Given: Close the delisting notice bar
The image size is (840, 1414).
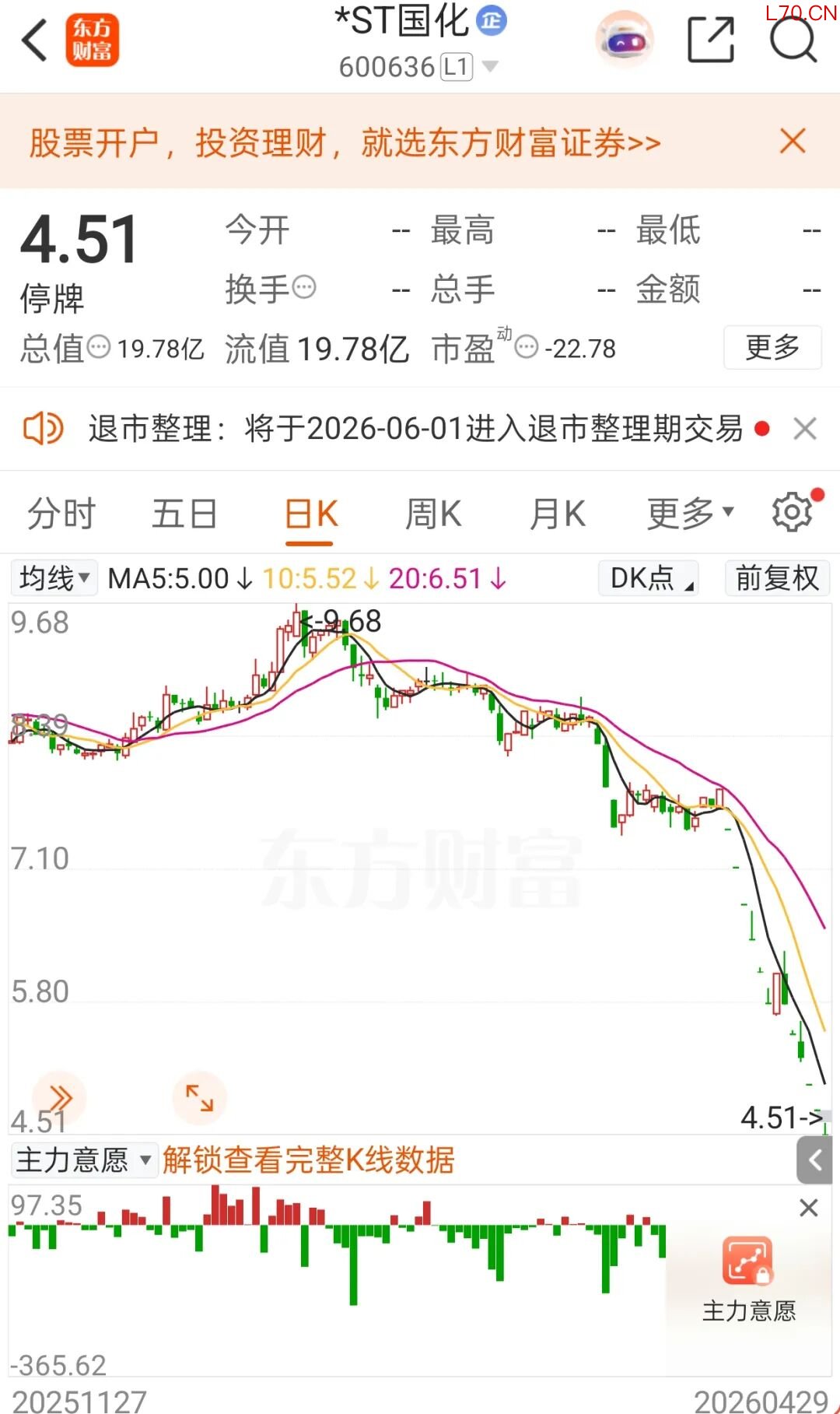Looking at the screenshot, I should pyautogui.click(x=805, y=429).
